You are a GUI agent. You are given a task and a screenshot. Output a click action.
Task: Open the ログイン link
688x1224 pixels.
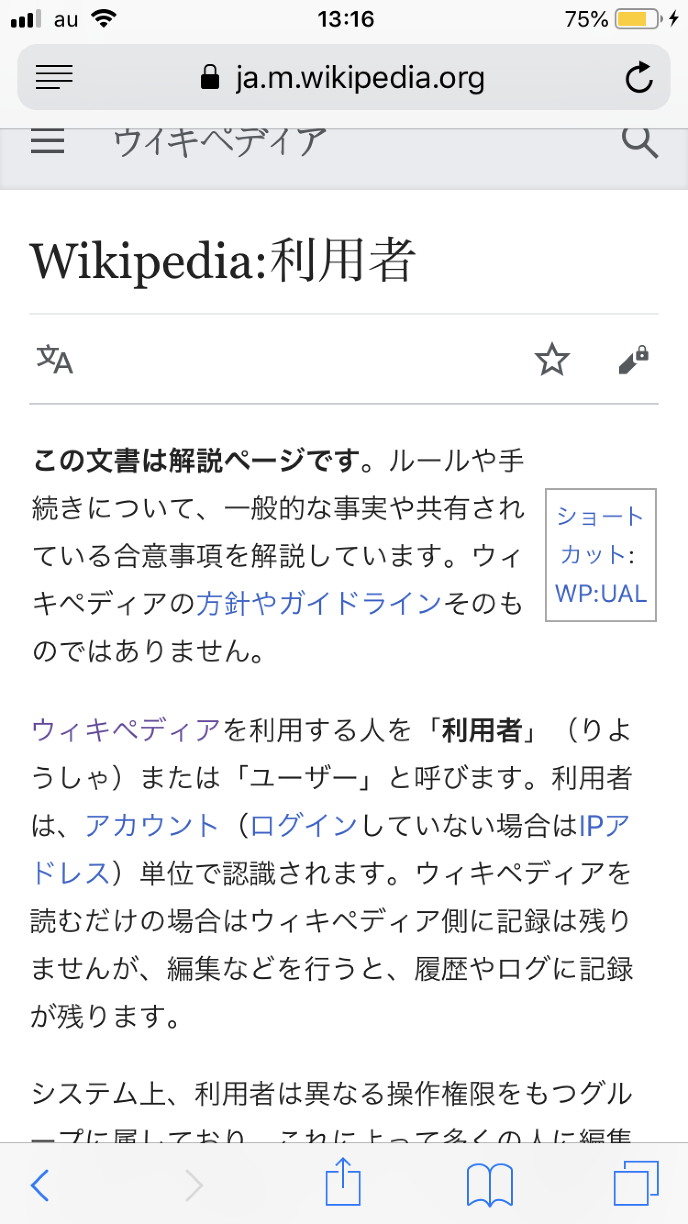coord(303,825)
